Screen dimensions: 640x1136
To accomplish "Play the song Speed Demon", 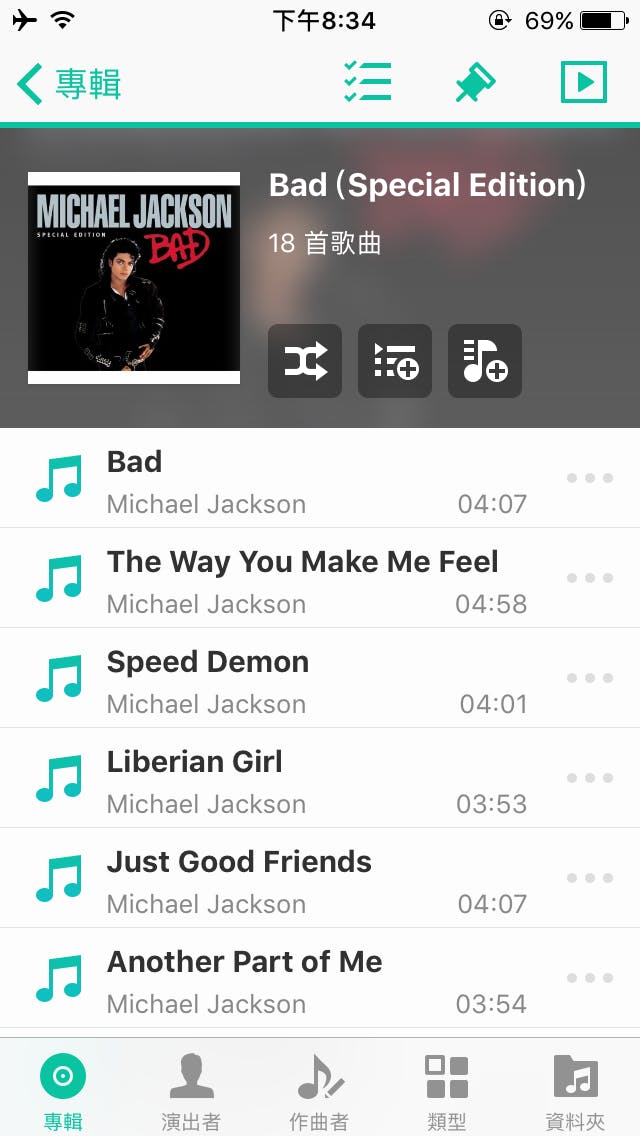I will [x=300, y=678].
